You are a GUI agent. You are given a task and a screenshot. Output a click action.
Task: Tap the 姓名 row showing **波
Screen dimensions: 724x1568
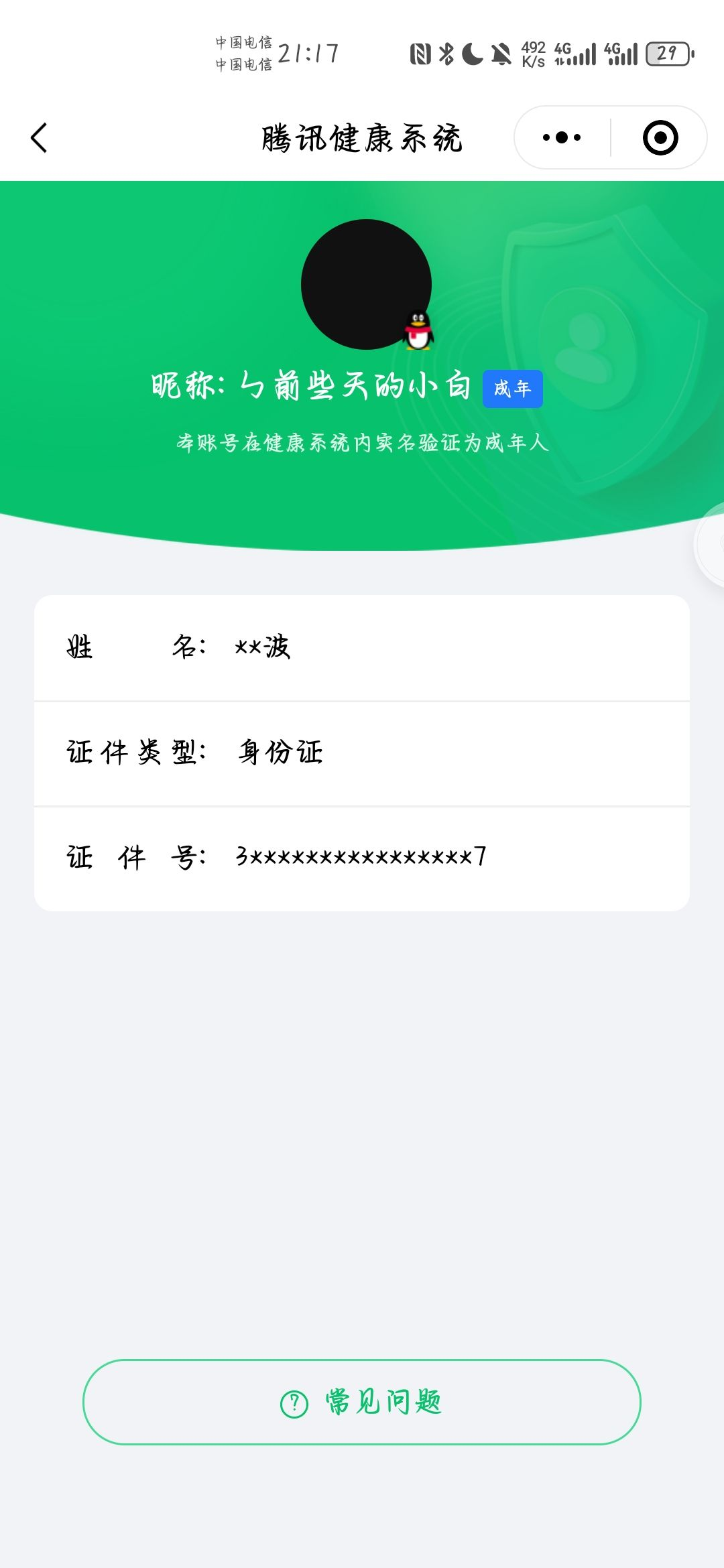pos(362,647)
